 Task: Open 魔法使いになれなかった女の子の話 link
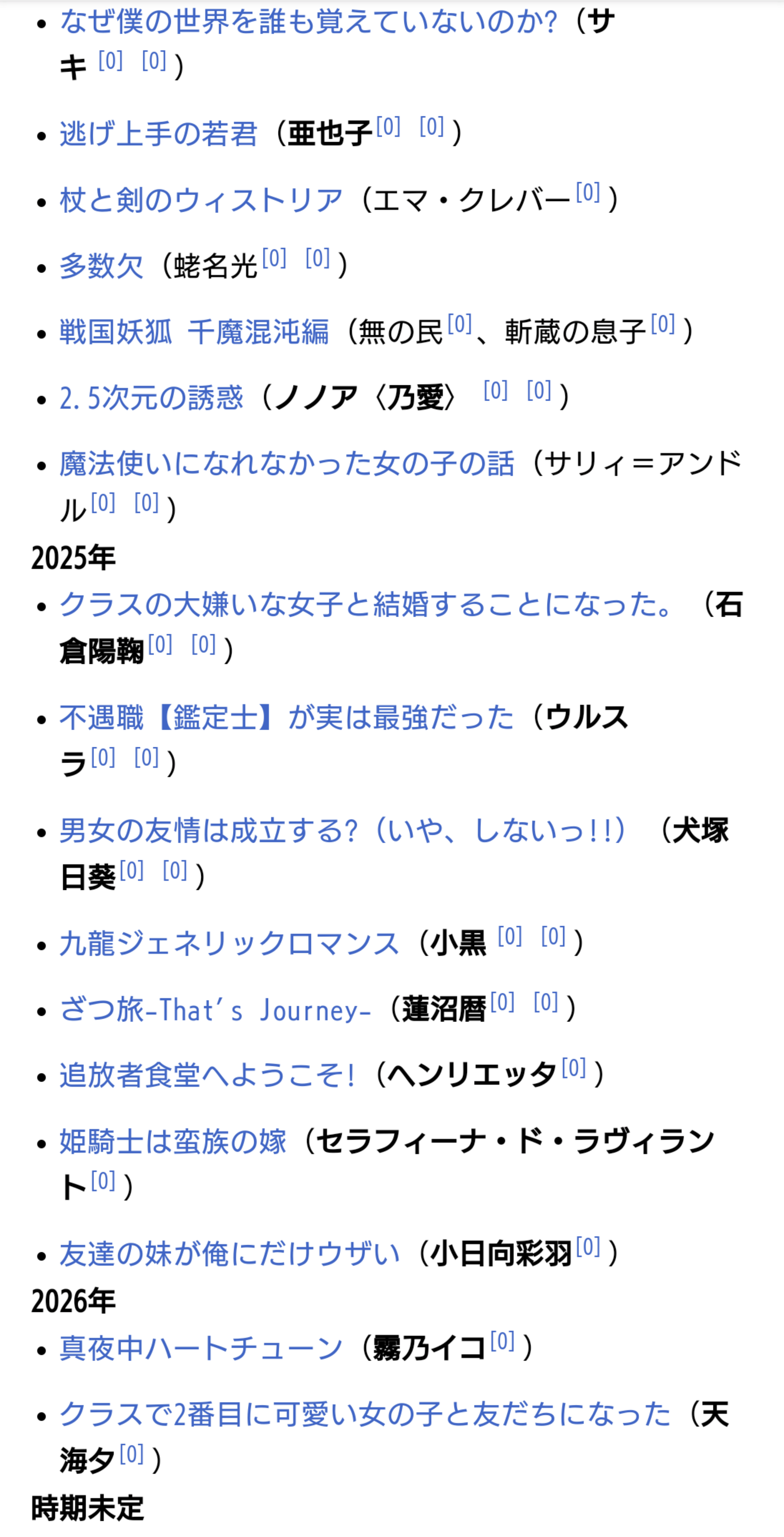coord(287,464)
